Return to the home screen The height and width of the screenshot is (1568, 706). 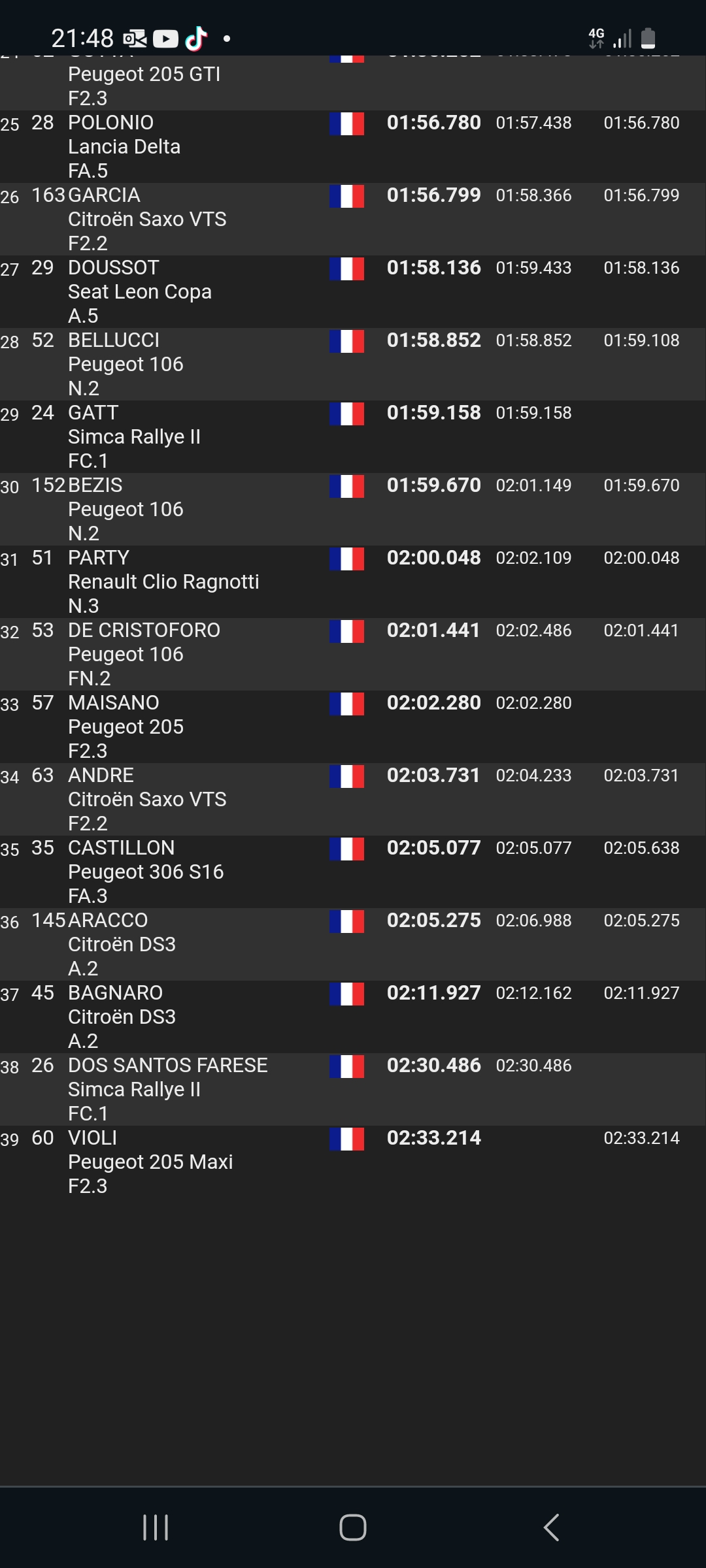[x=353, y=1527]
